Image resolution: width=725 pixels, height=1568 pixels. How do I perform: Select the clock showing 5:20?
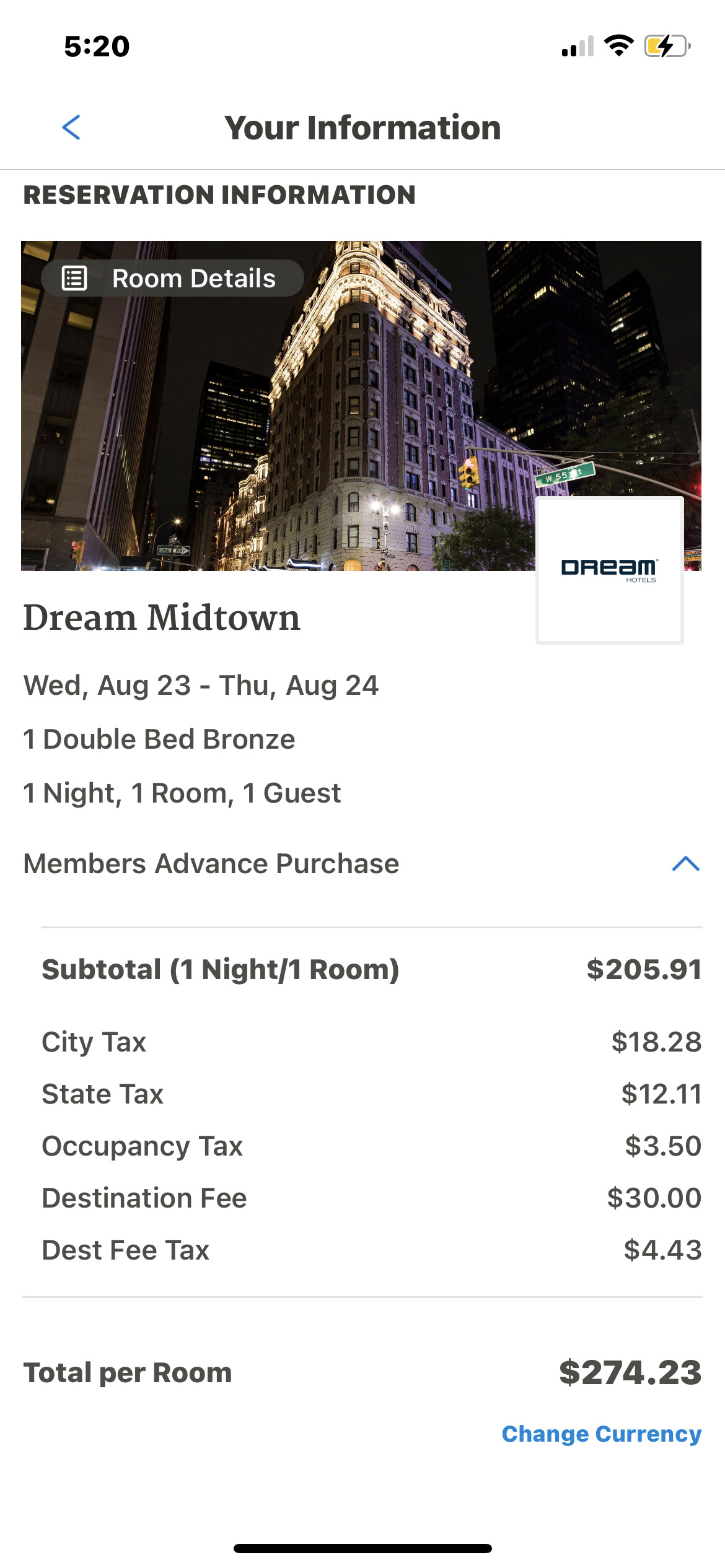point(96,45)
